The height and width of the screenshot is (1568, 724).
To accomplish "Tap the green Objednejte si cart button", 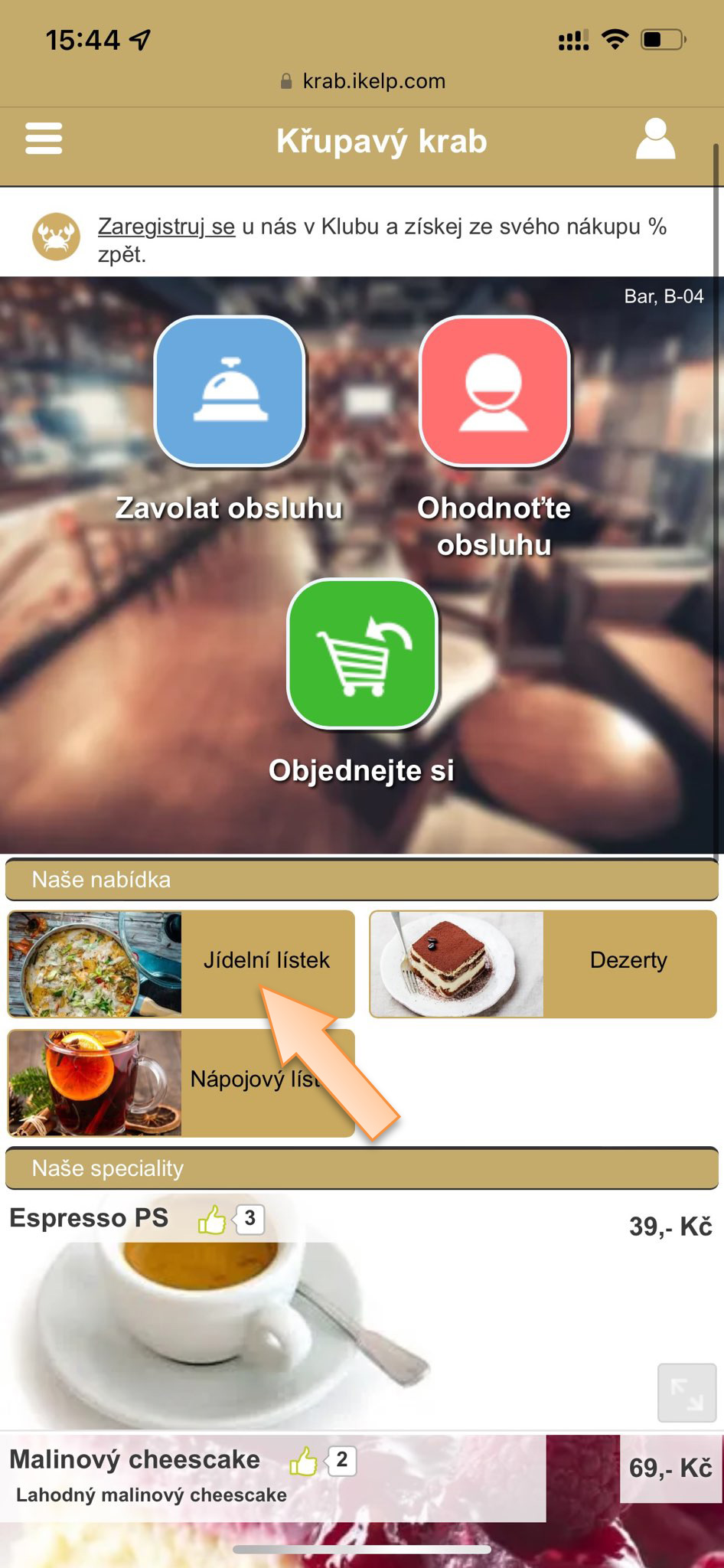I will [362, 653].
